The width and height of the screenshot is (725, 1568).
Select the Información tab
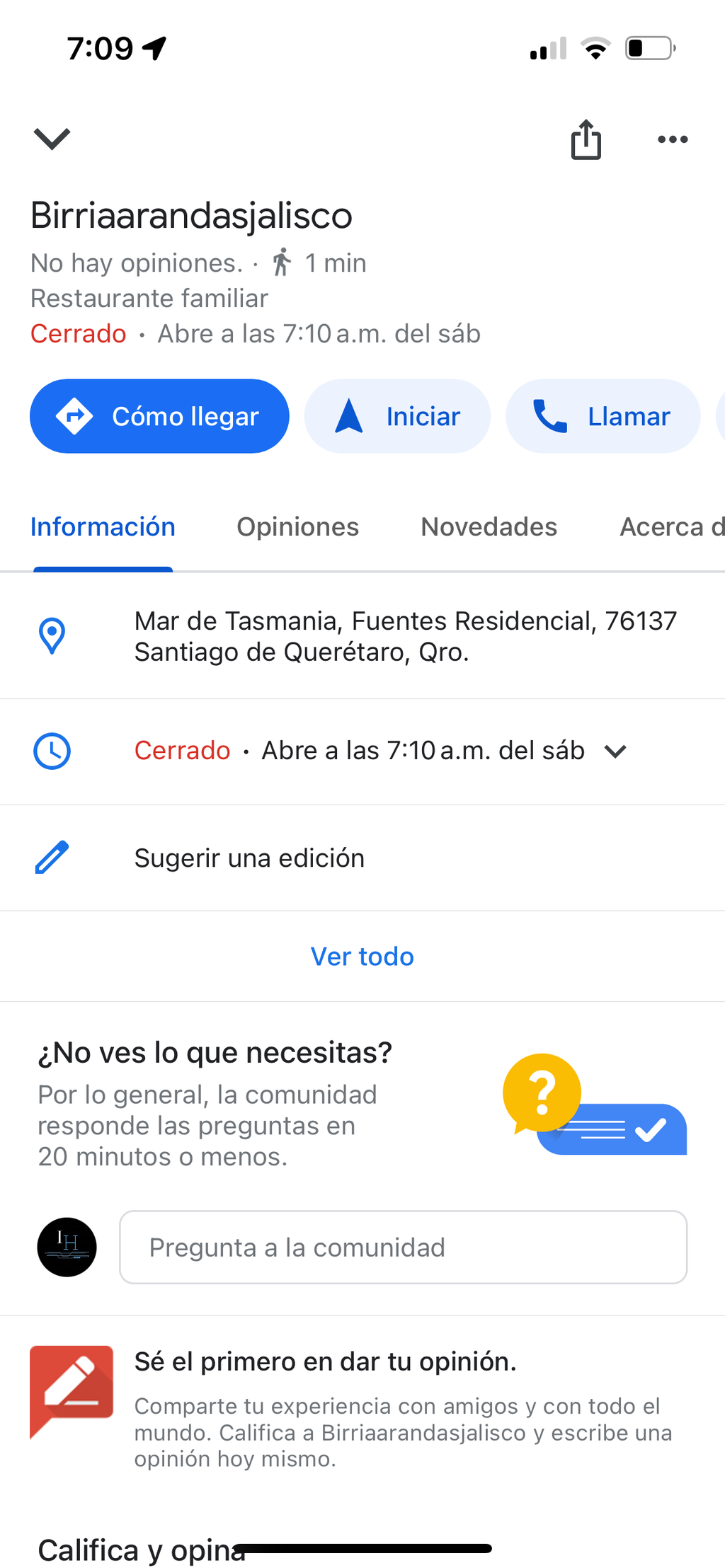[103, 527]
